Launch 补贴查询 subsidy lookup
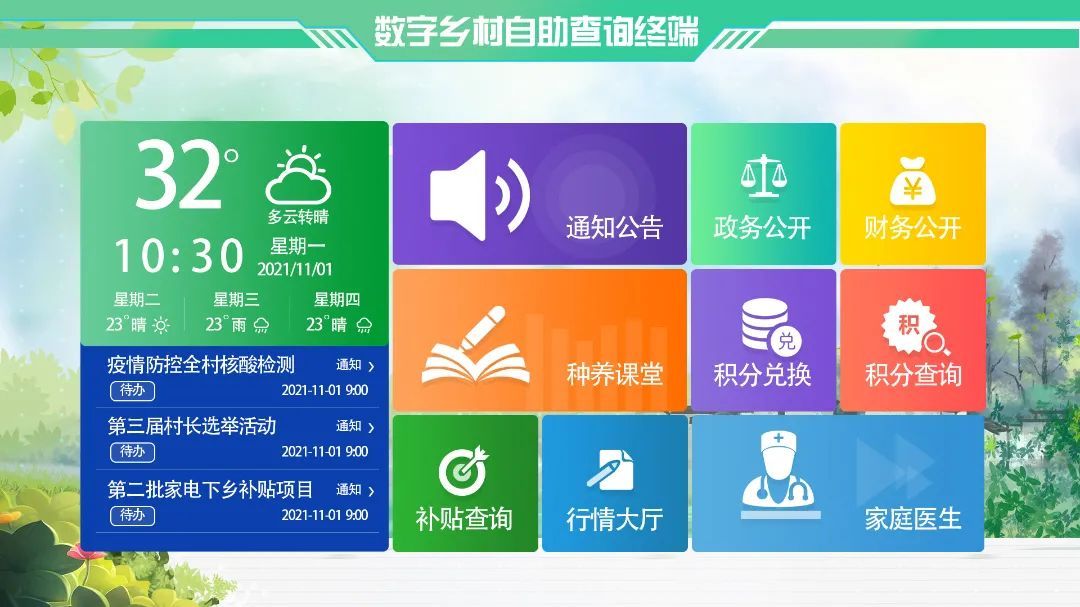This screenshot has width=1080, height=607. click(x=465, y=483)
